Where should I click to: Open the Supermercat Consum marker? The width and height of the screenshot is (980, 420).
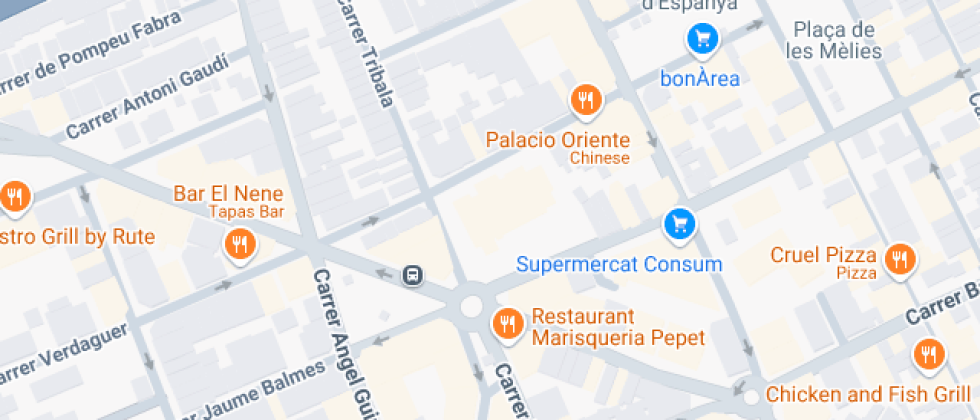pyautogui.click(x=680, y=224)
